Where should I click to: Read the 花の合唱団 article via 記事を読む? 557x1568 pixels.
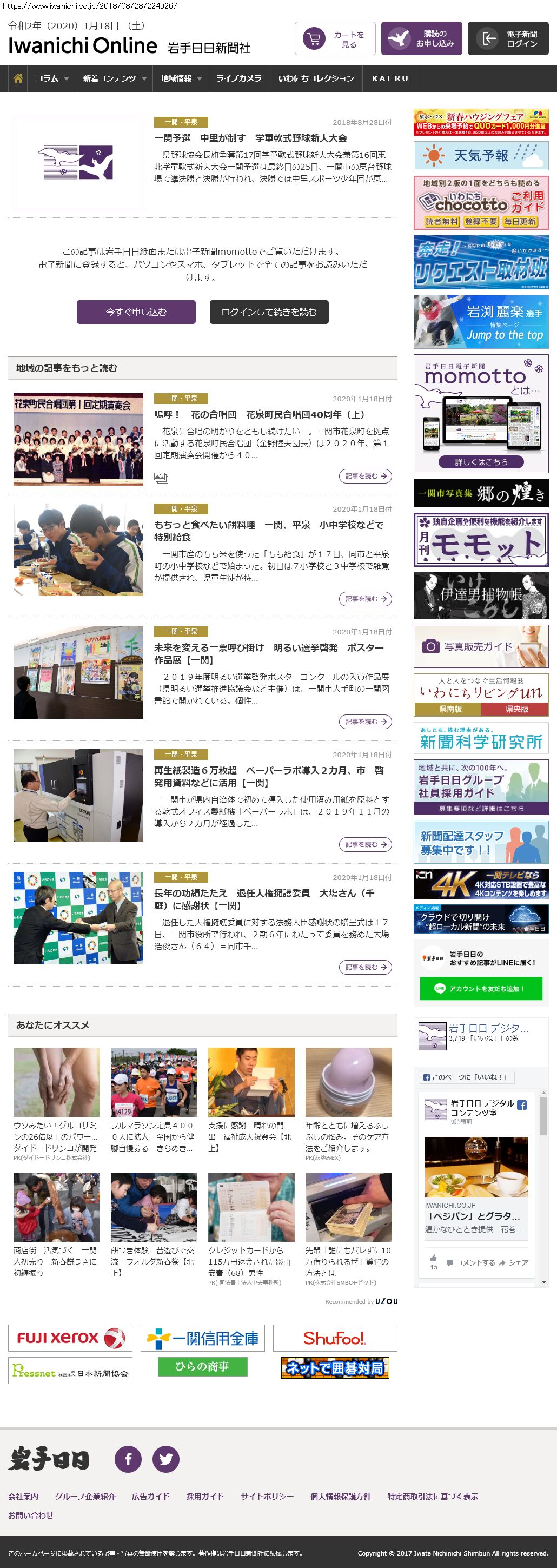[364, 476]
